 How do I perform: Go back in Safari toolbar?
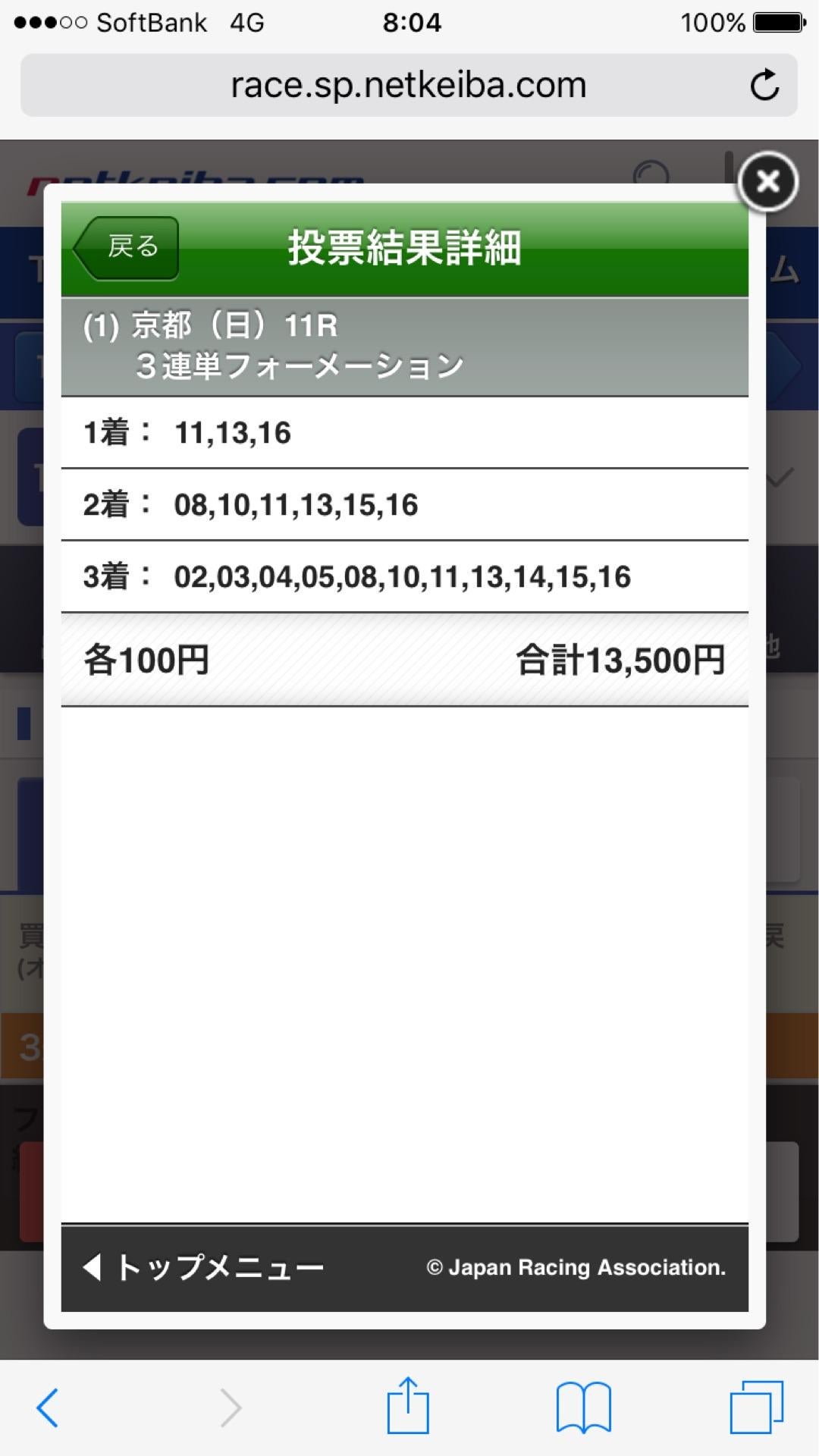point(48,1407)
